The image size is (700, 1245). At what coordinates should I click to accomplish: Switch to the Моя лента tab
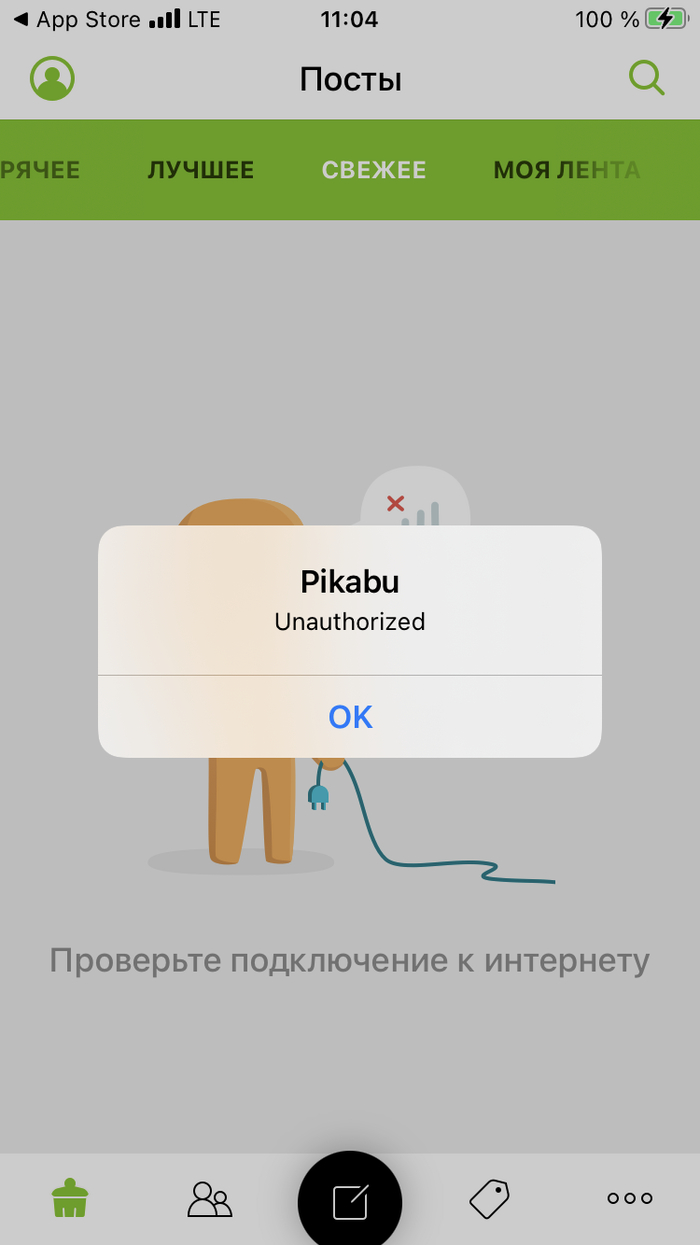pyautogui.click(x=566, y=170)
